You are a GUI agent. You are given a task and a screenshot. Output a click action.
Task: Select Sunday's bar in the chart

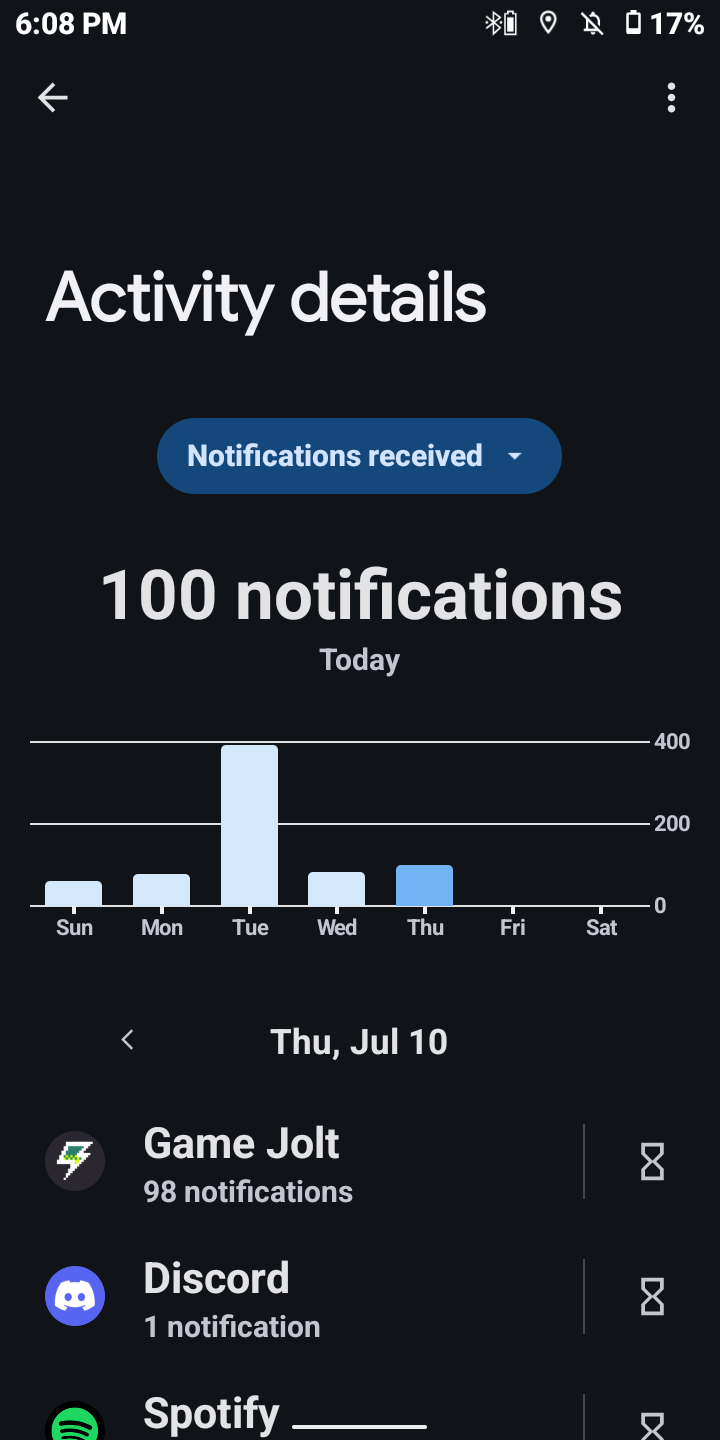(73, 893)
